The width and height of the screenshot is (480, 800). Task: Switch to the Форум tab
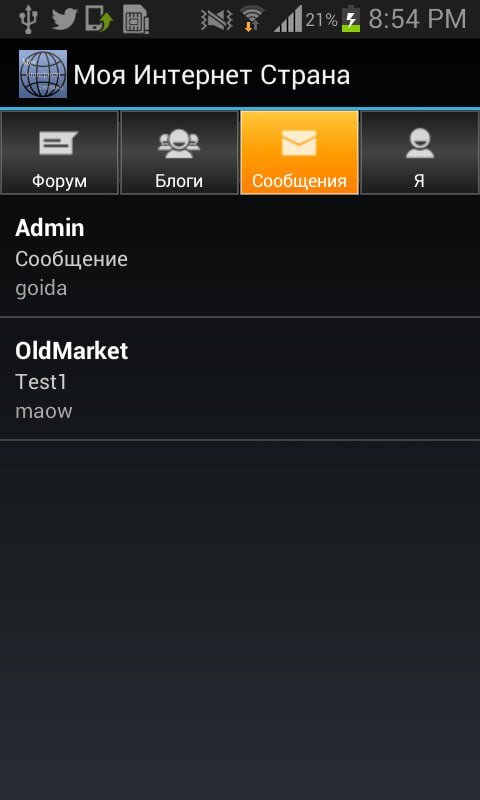pyautogui.click(x=60, y=153)
